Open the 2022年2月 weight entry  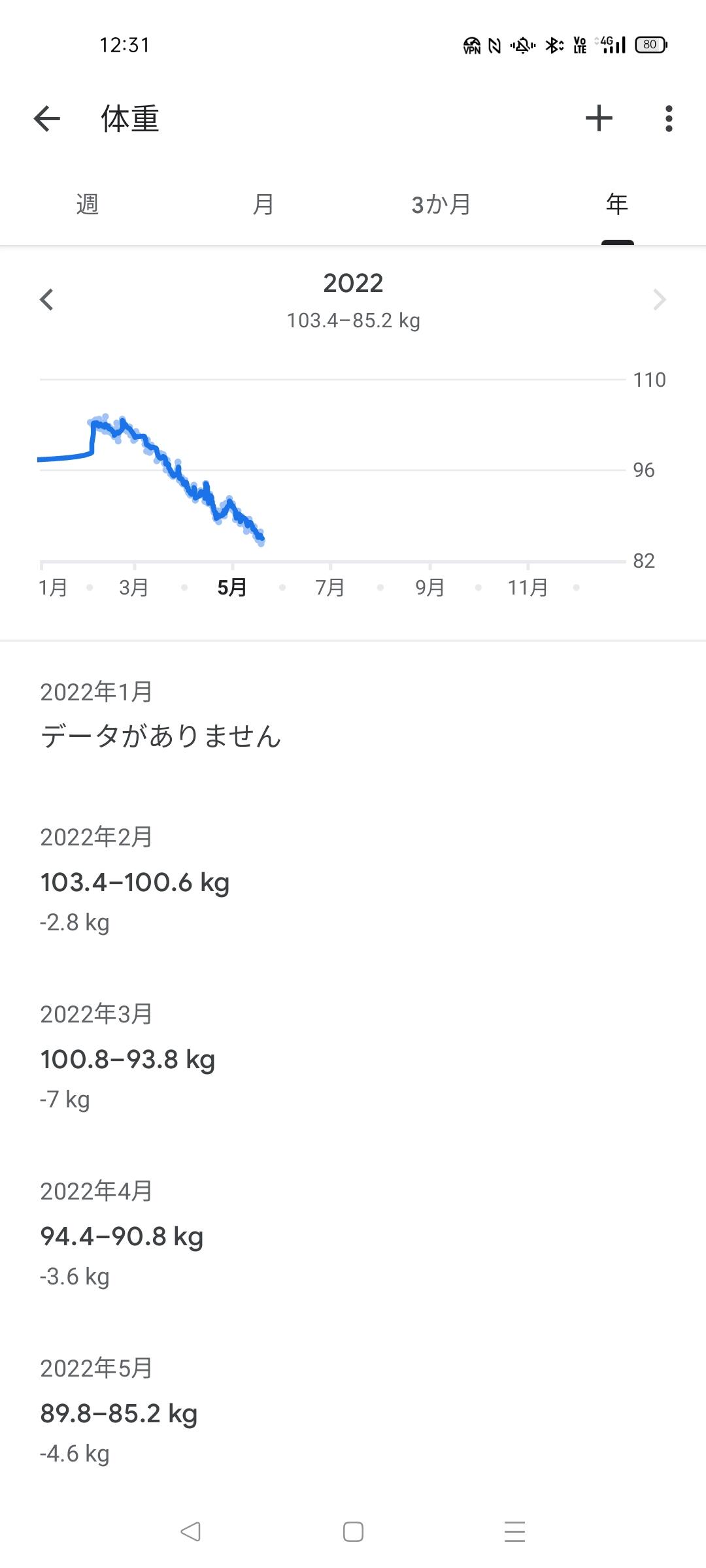pyautogui.click(x=353, y=879)
